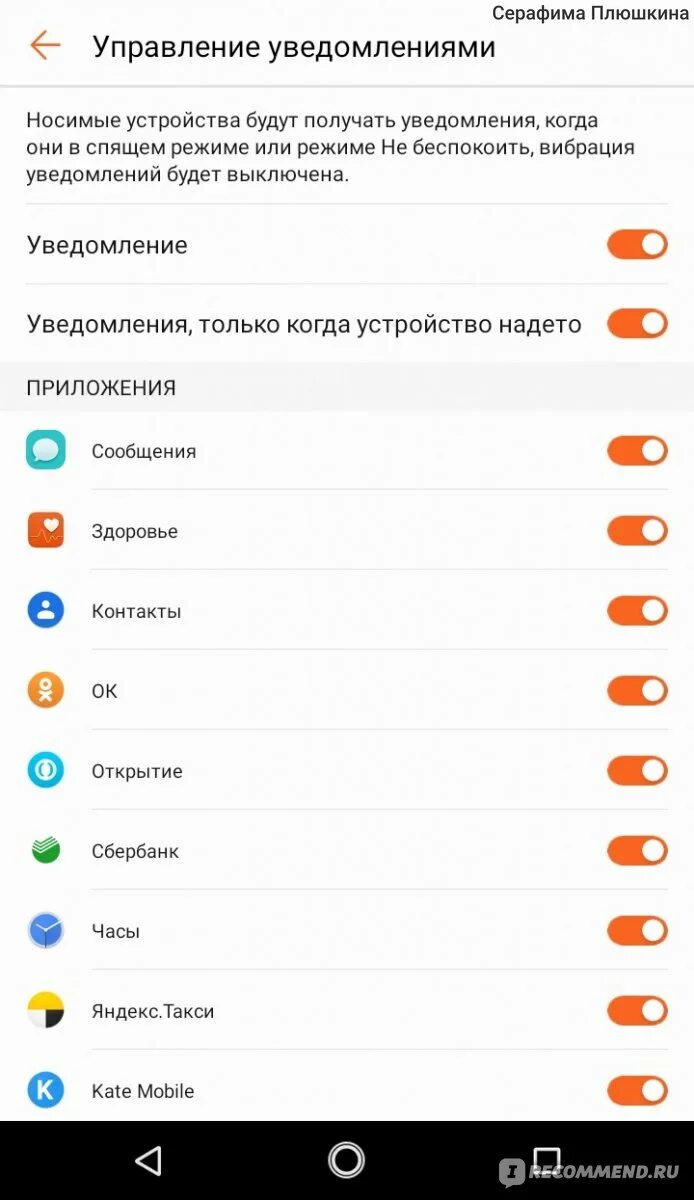
Task: Disable notifications only when device is worn
Action: pyautogui.click(x=637, y=323)
